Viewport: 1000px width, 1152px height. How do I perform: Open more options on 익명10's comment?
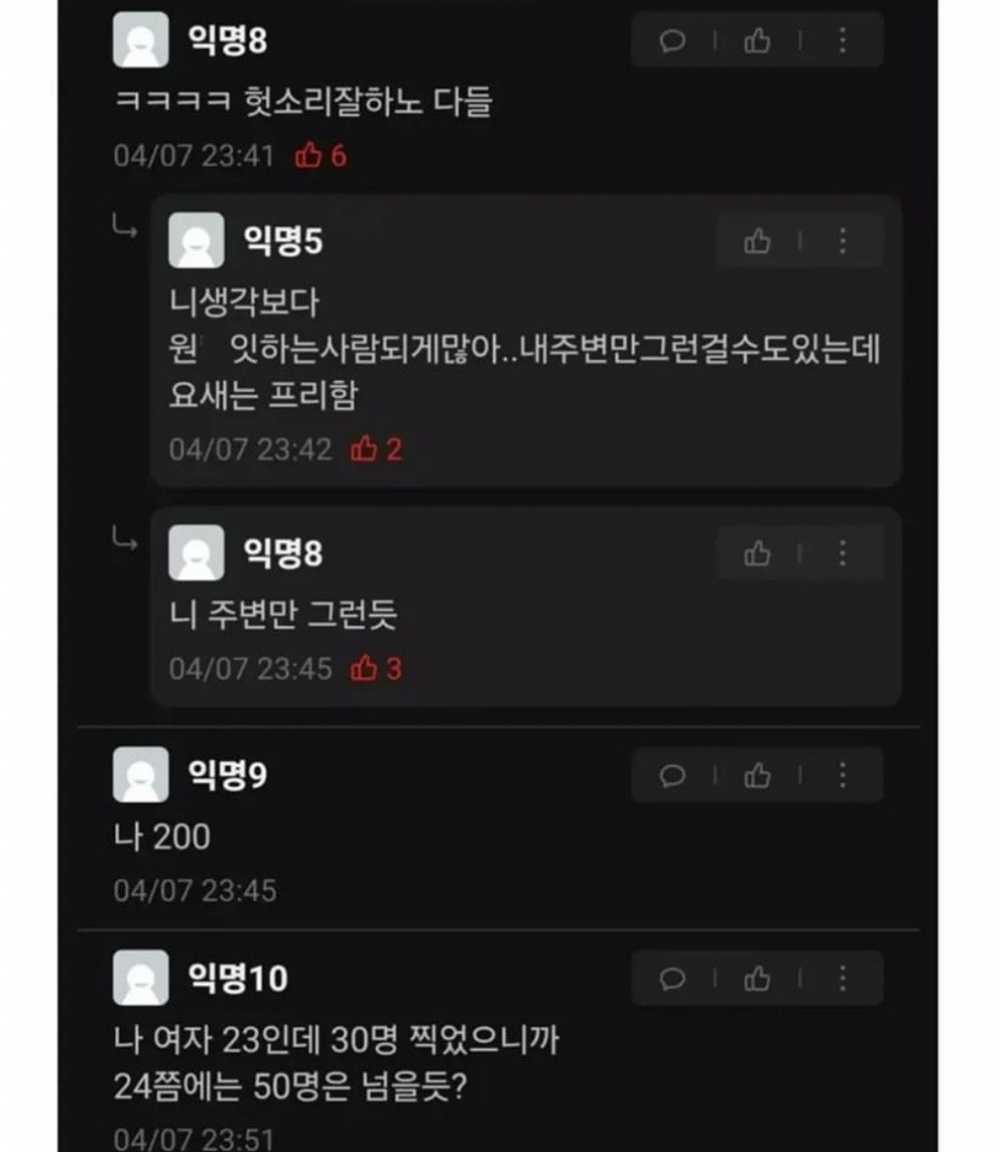pos(842,978)
